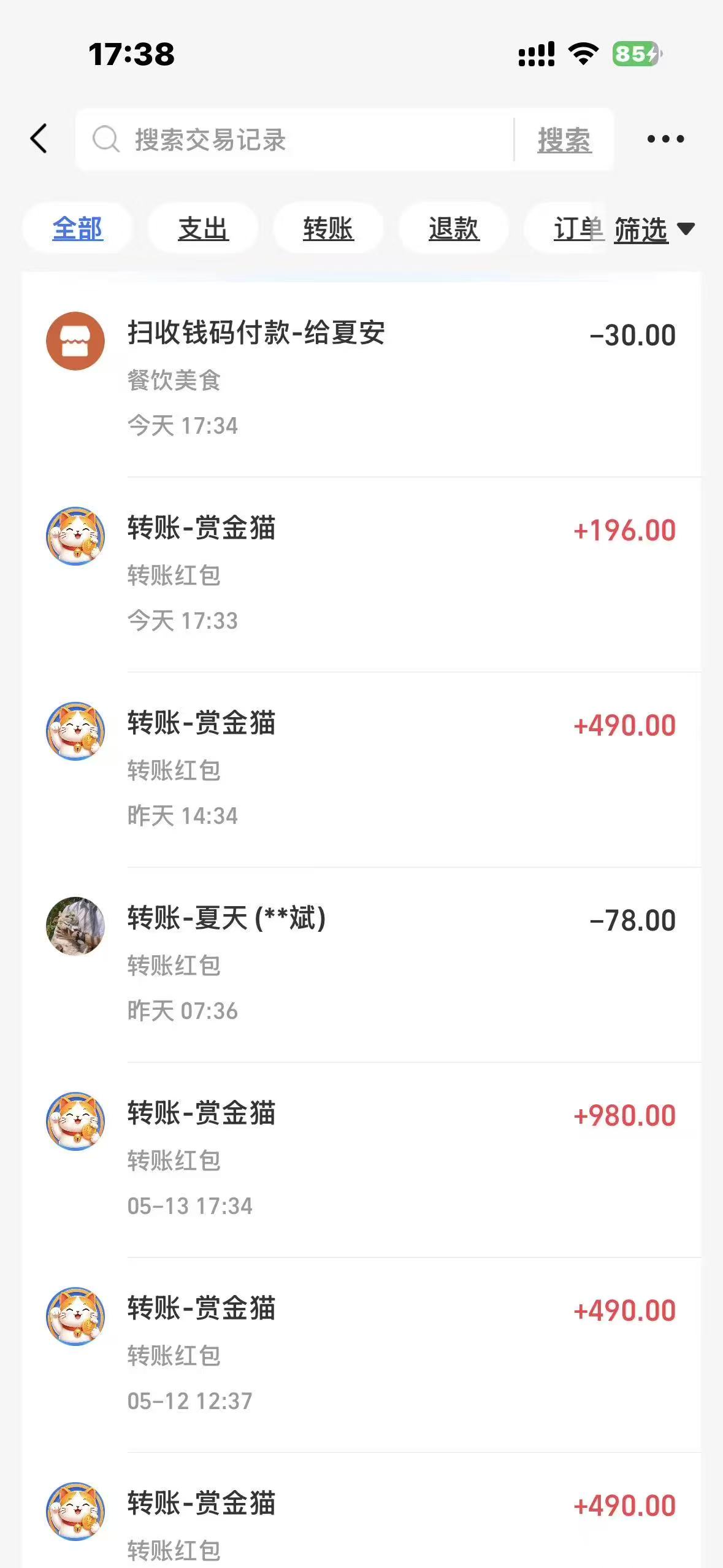This screenshot has width=723, height=1568.
Task: Show only 退款 records
Action: (x=454, y=229)
